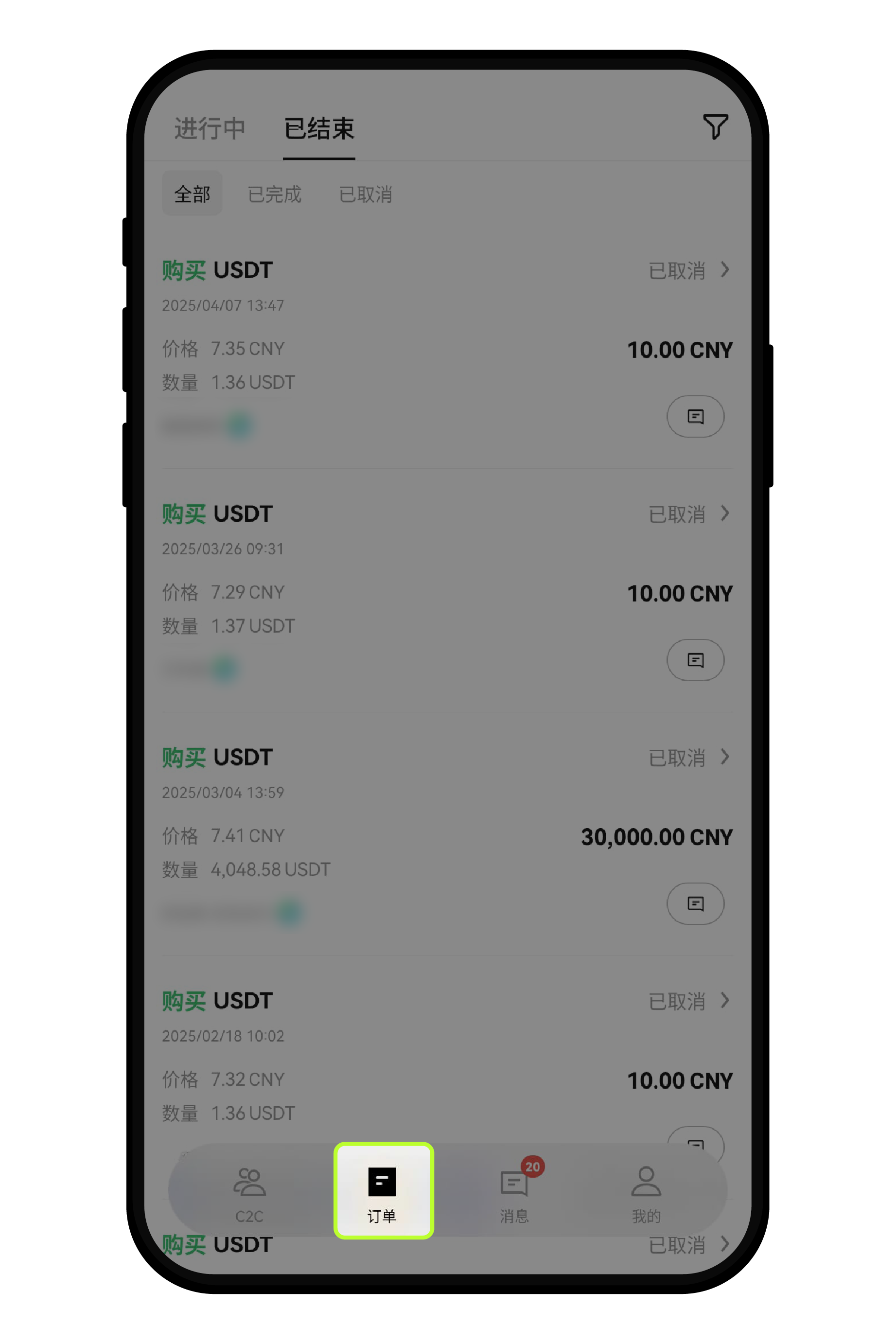The width and height of the screenshot is (896, 1344).
Task: Tap the highlighted 订单 tab
Action: click(x=383, y=1190)
